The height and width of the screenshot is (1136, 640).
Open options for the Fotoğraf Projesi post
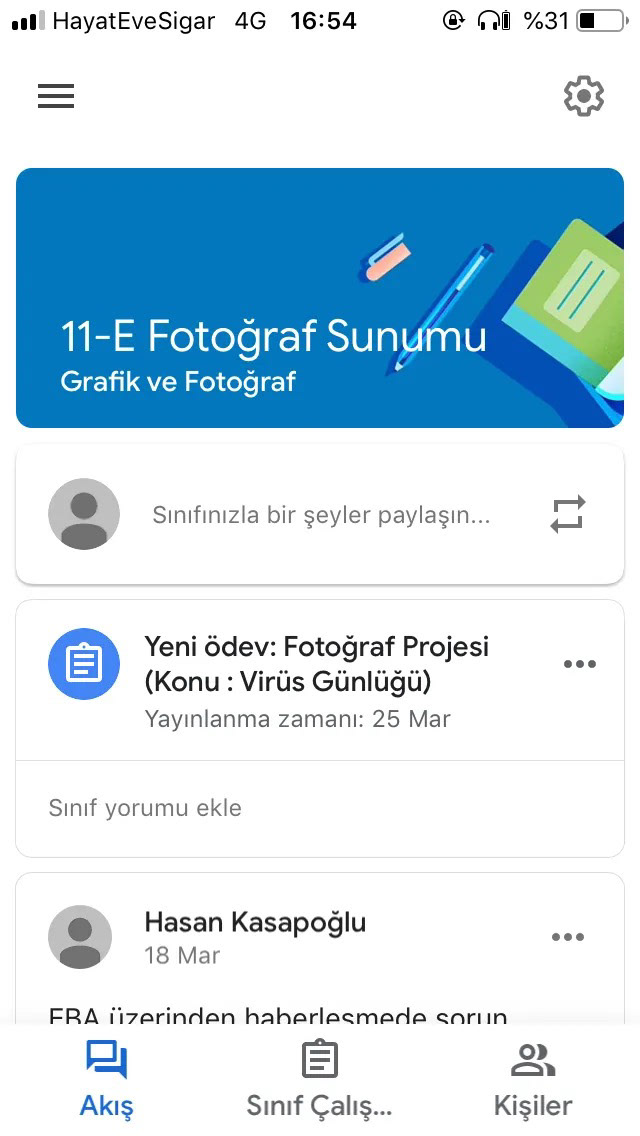pos(580,664)
